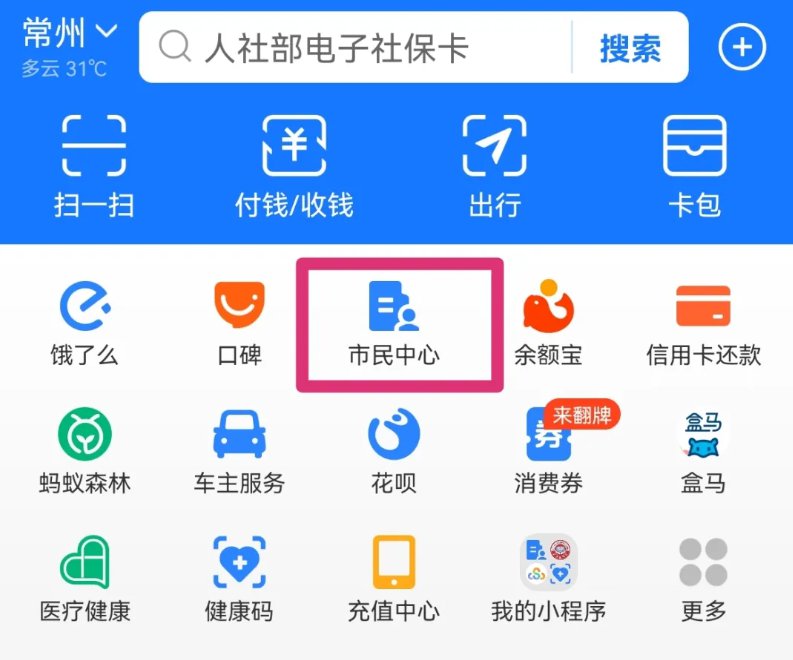Image resolution: width=793 pixels, height=660 pixels.
Task: Open 充值中心 top-up center
Action: click(394, 578)
